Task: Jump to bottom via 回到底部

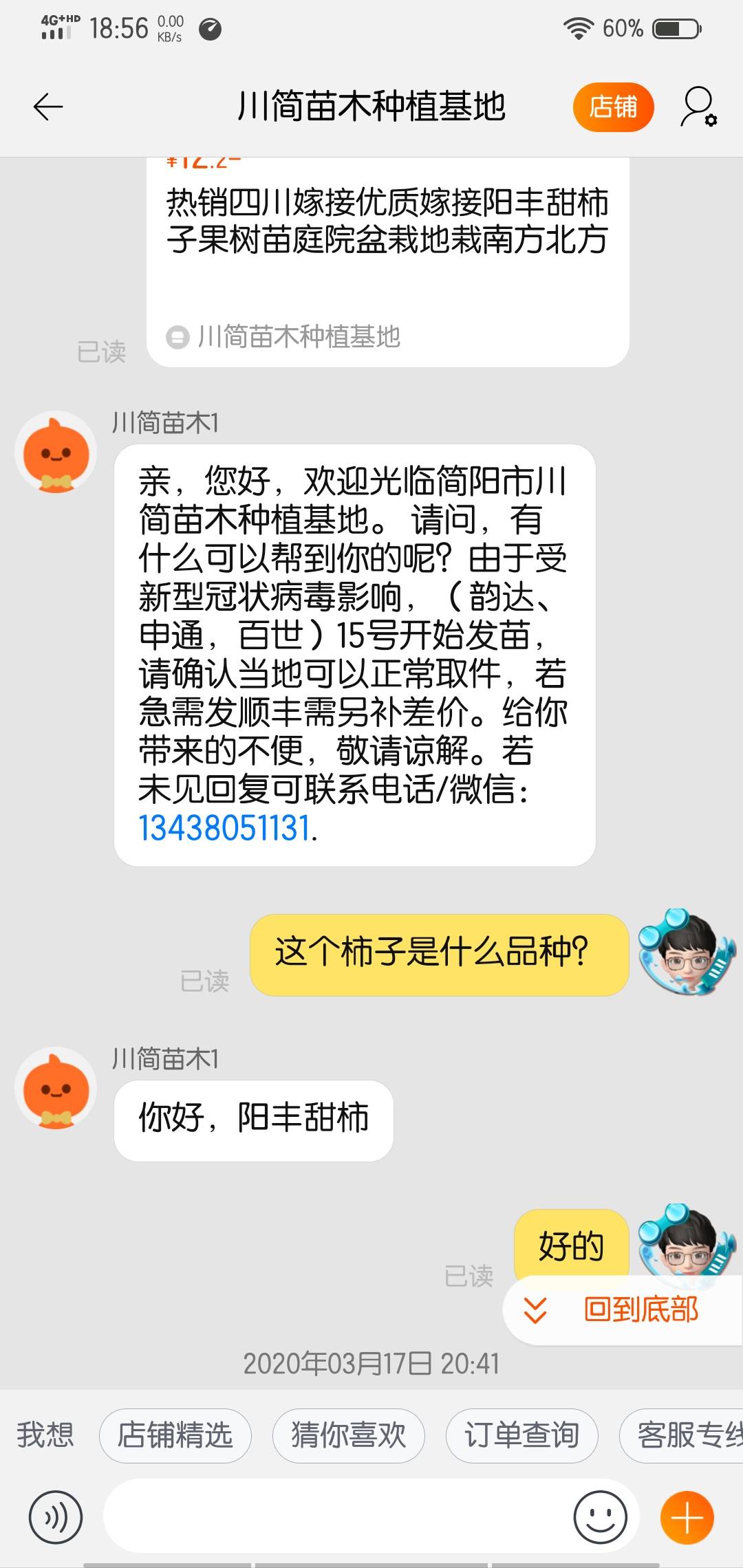Action: click(x=623, y=1310)
